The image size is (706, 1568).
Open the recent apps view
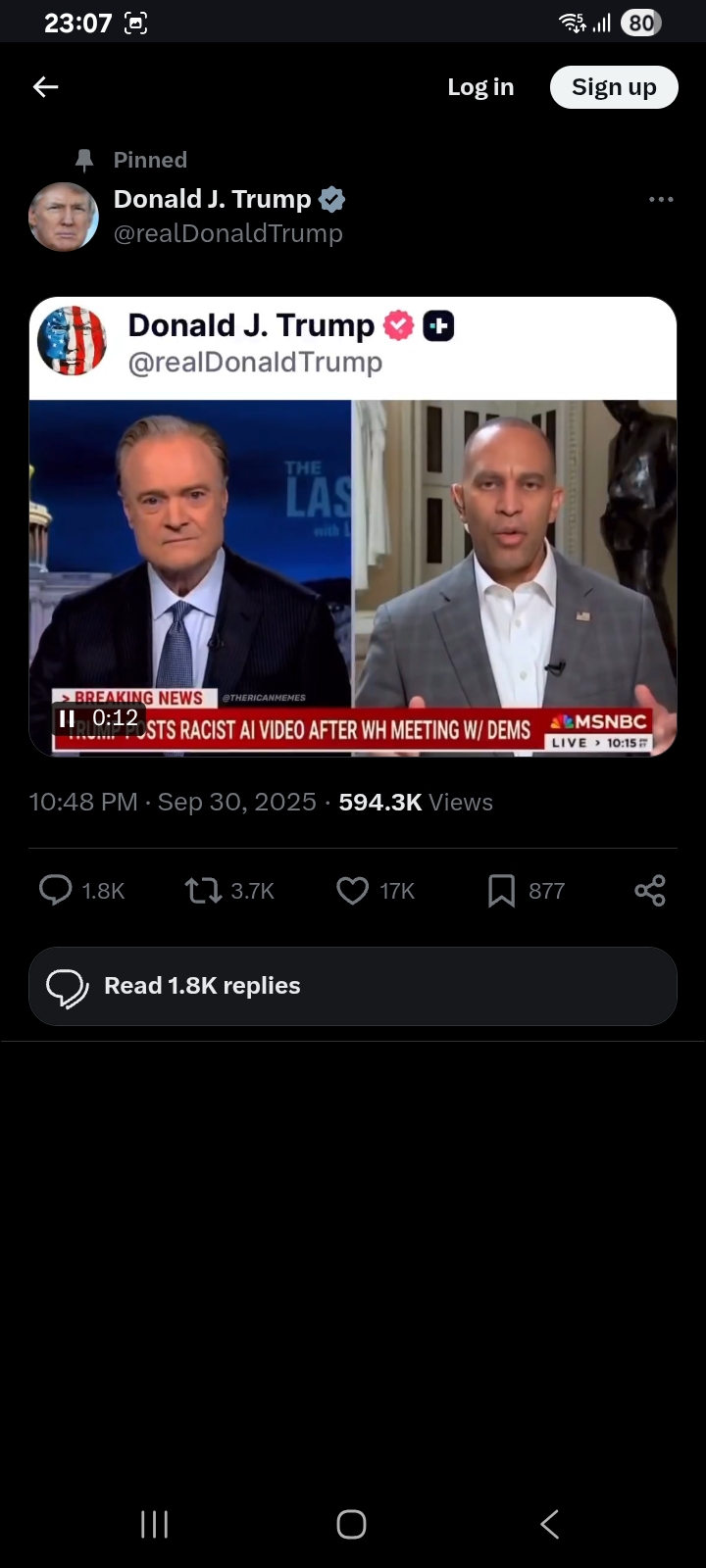point(155,1524)
